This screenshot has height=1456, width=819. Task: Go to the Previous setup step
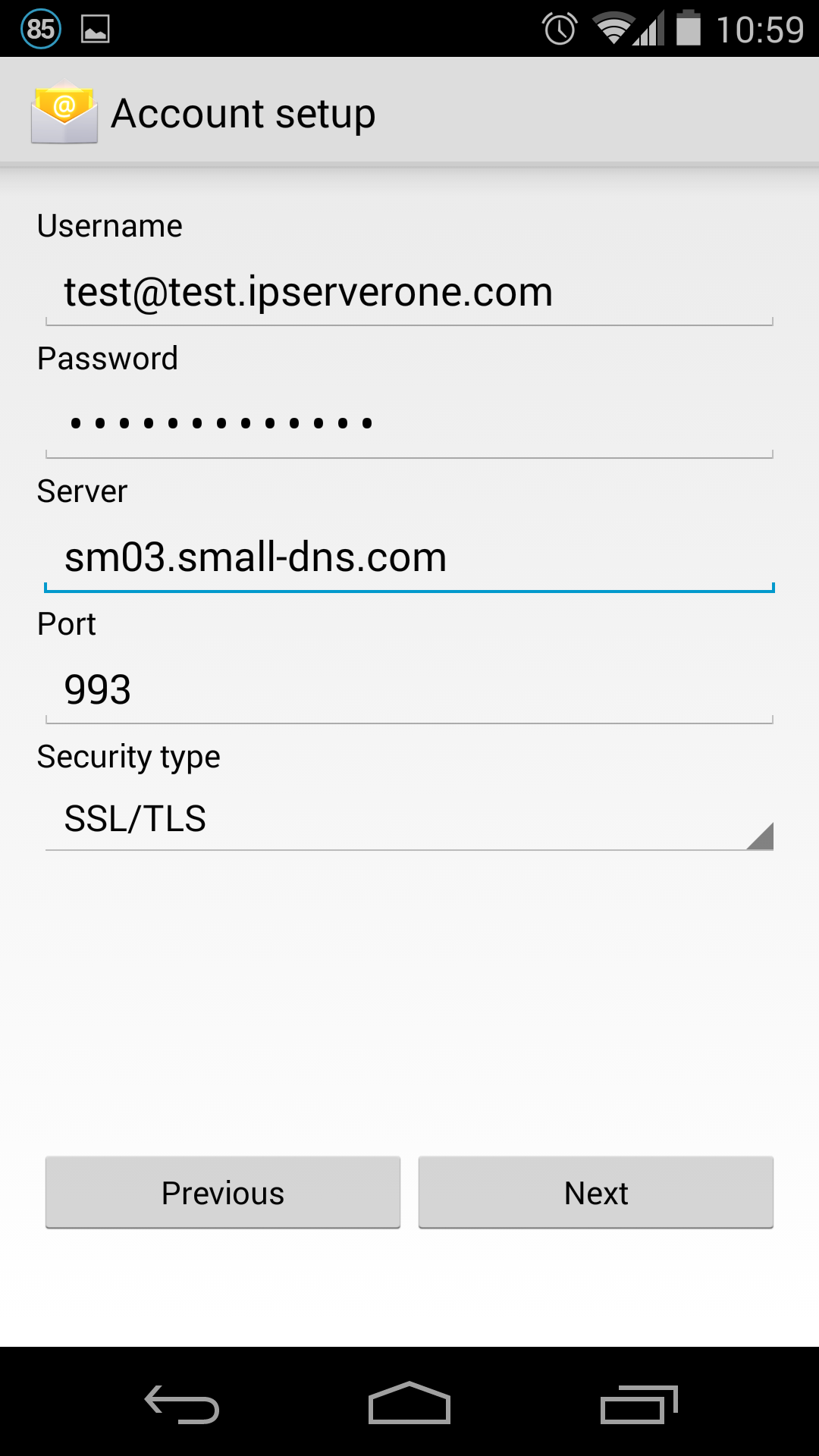(x=223, y=1192)
